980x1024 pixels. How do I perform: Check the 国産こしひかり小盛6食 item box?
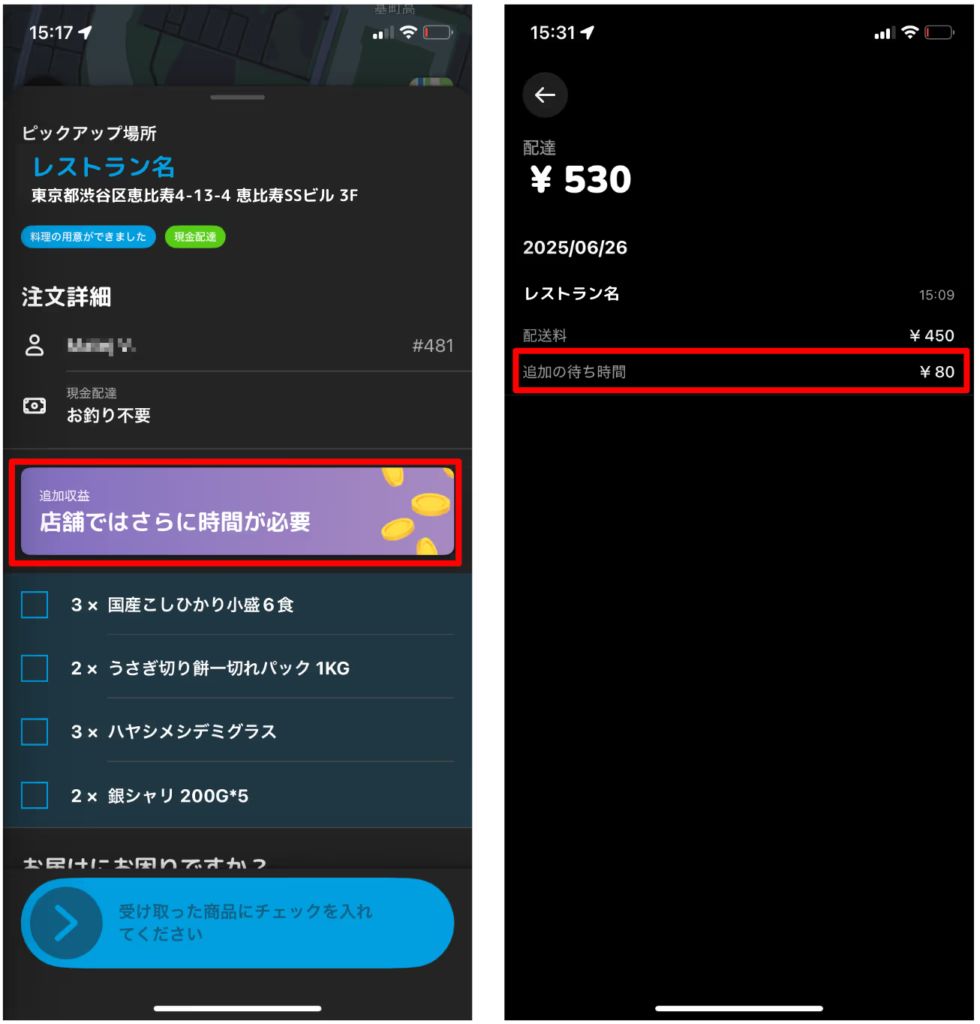35,605
